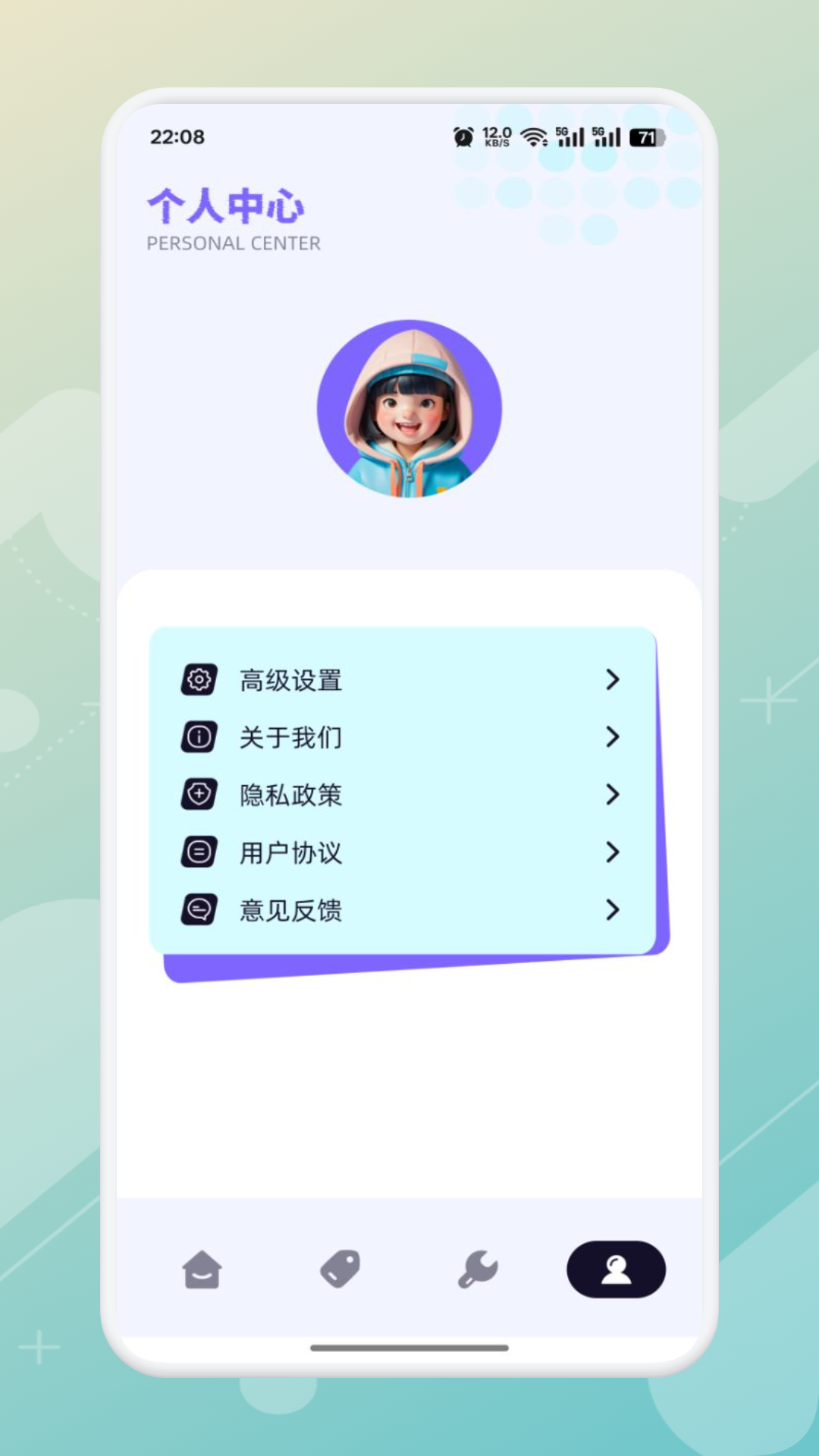Click the battery indicator showing 71

[x=645, y=137]
